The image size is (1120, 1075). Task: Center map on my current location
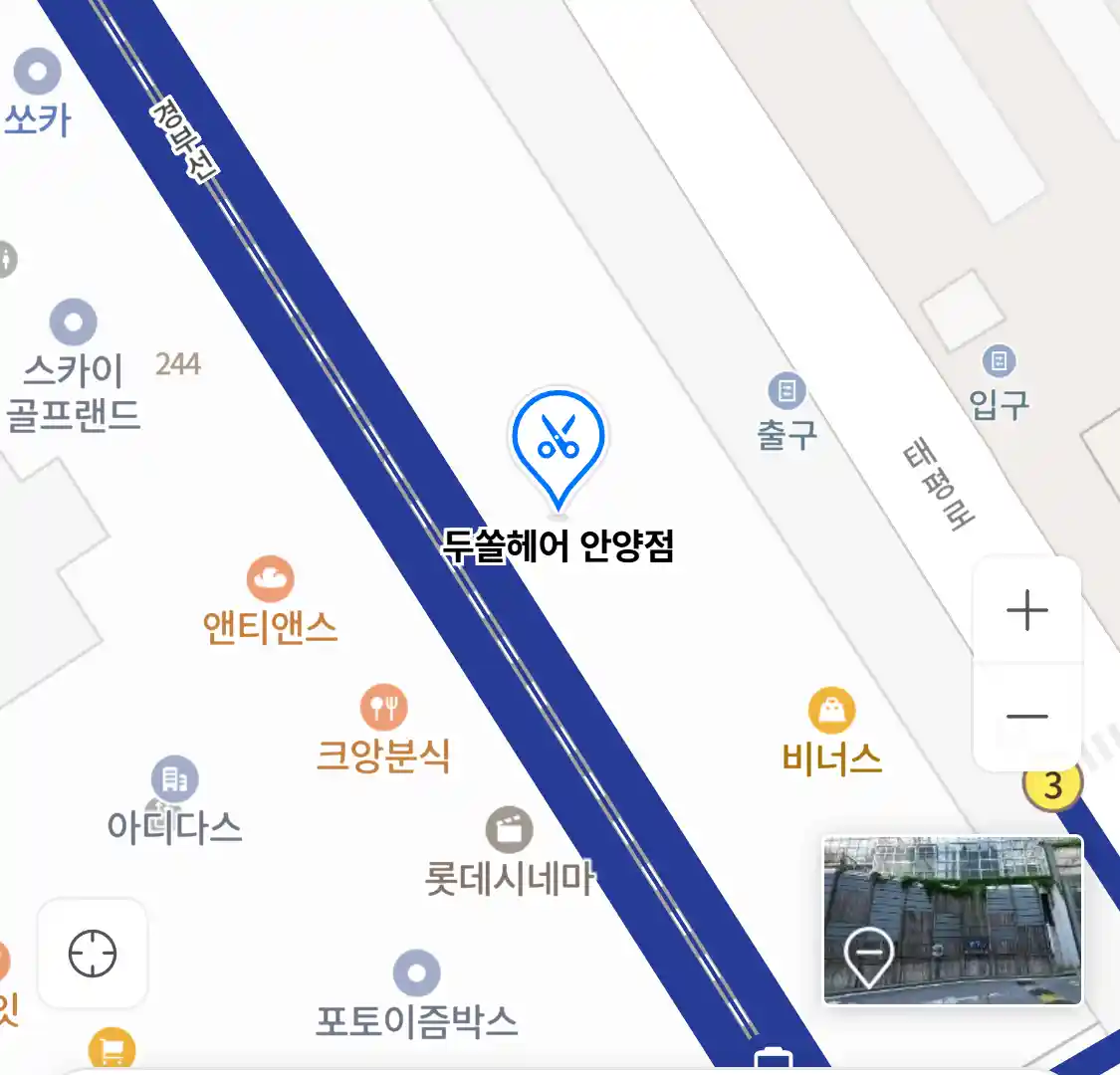[x=93, y=954]
